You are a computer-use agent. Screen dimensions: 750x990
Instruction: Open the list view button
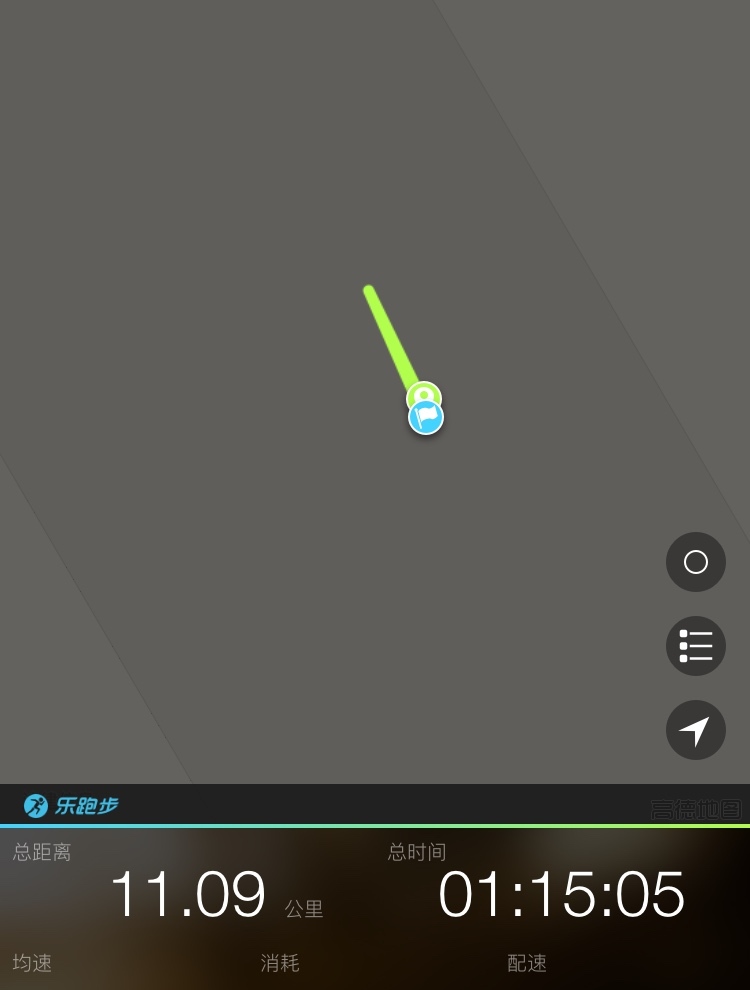click(696, 646)
